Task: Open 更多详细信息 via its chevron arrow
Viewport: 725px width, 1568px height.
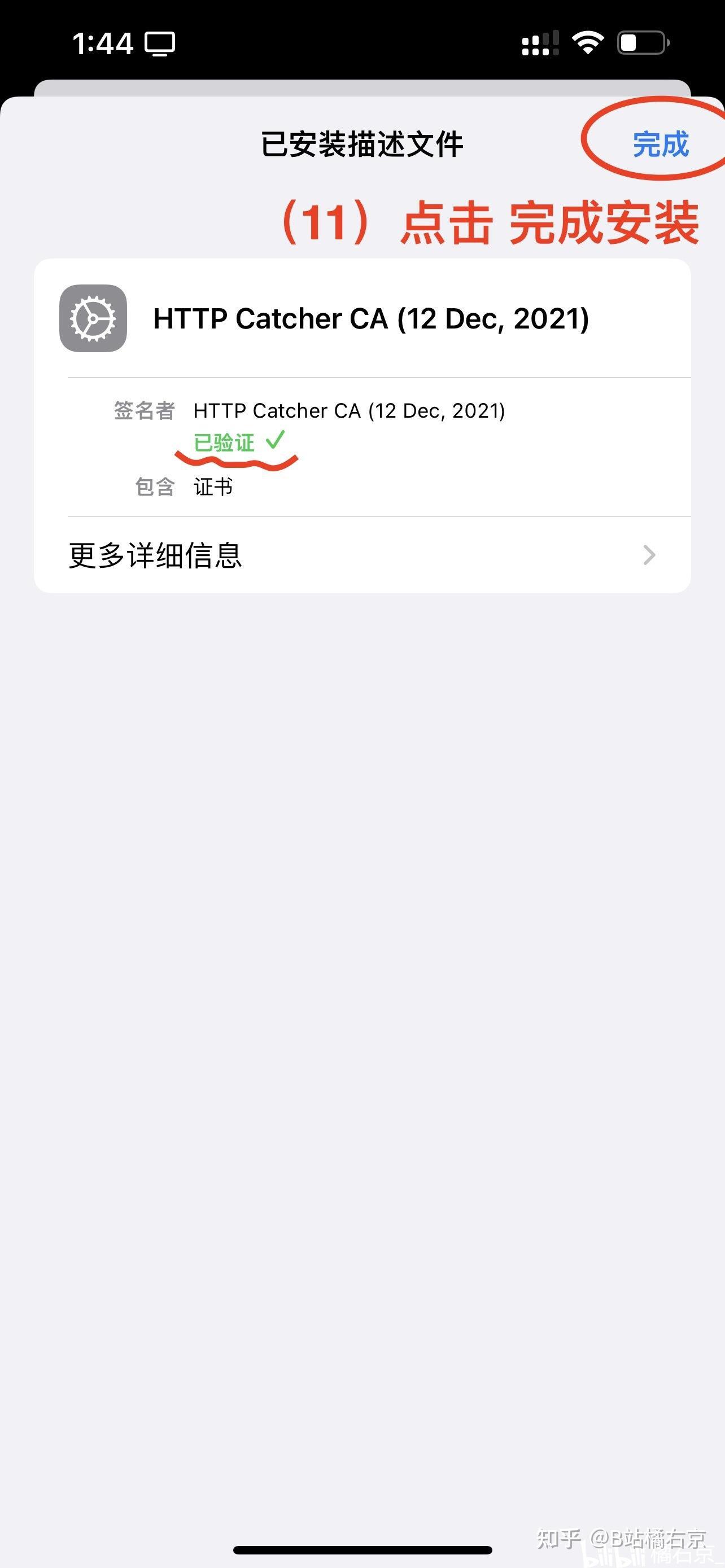Action: [x=650, y=554]
